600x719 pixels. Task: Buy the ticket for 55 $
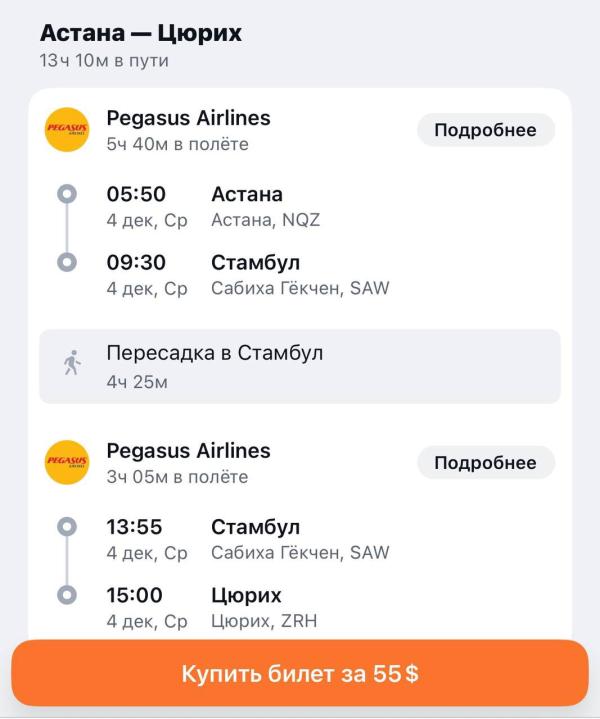pos(300,673)
